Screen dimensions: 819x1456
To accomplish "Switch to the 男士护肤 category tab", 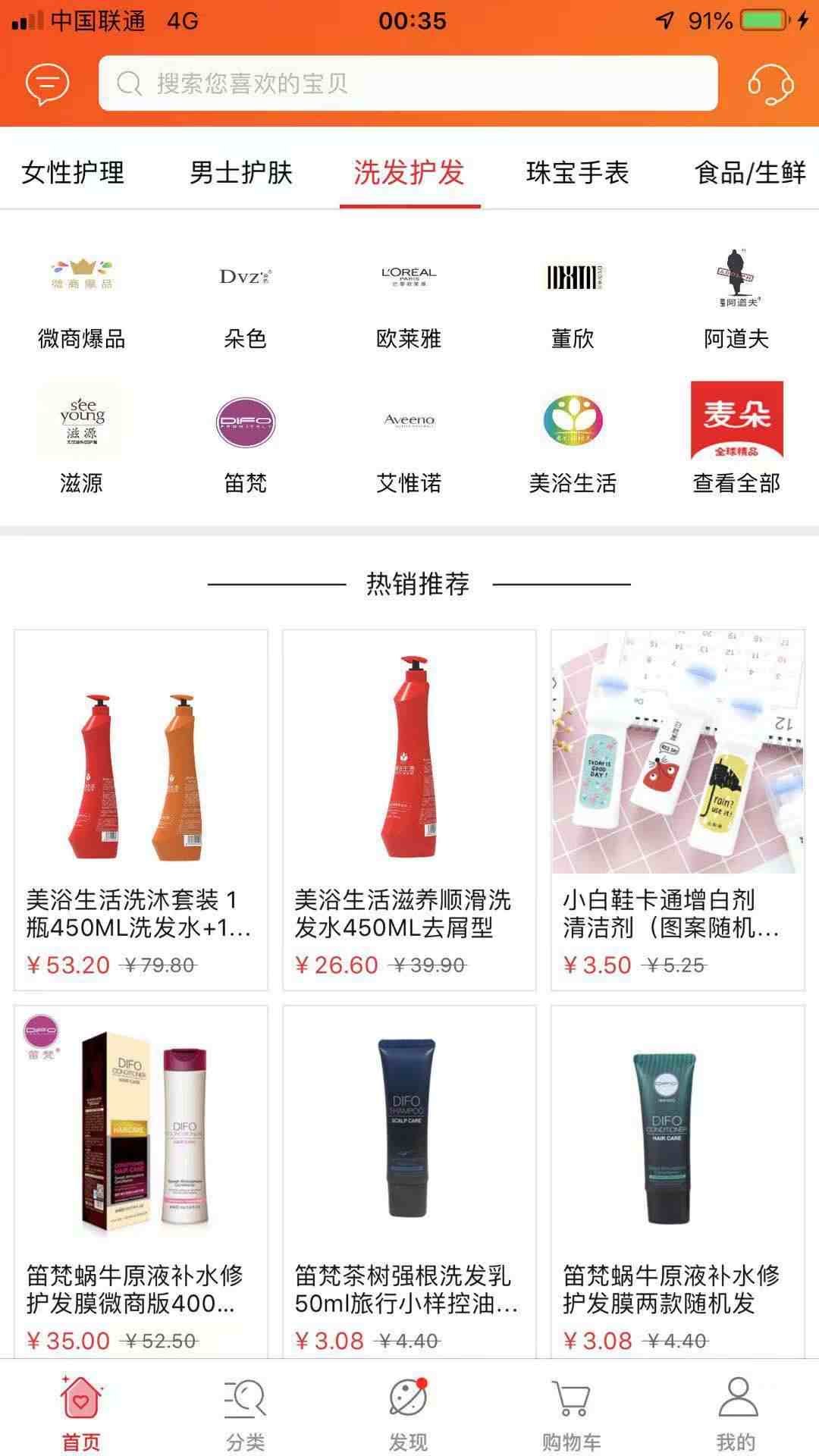I will point(241,173).
